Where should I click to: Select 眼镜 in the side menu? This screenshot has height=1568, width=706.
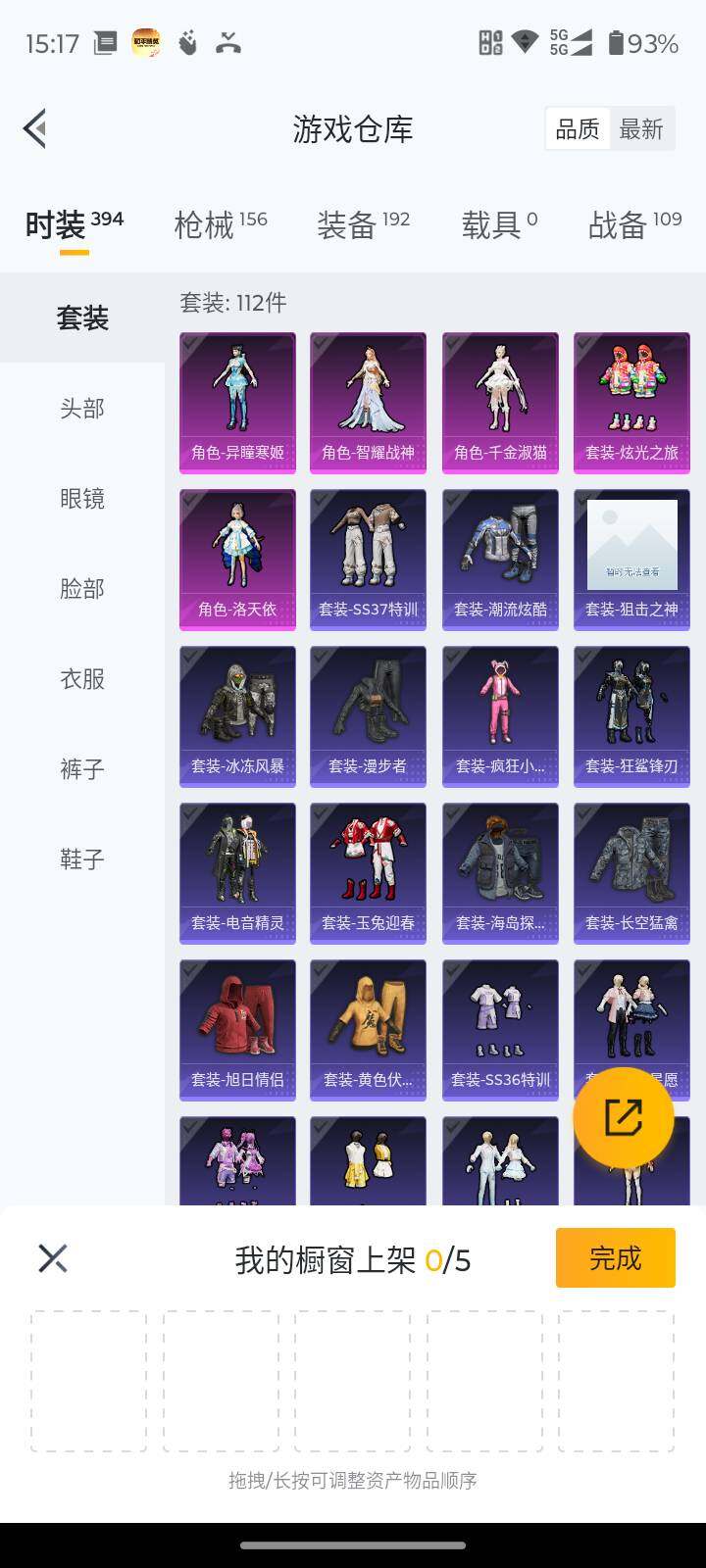pyautogui.click(x=82, y=499)
